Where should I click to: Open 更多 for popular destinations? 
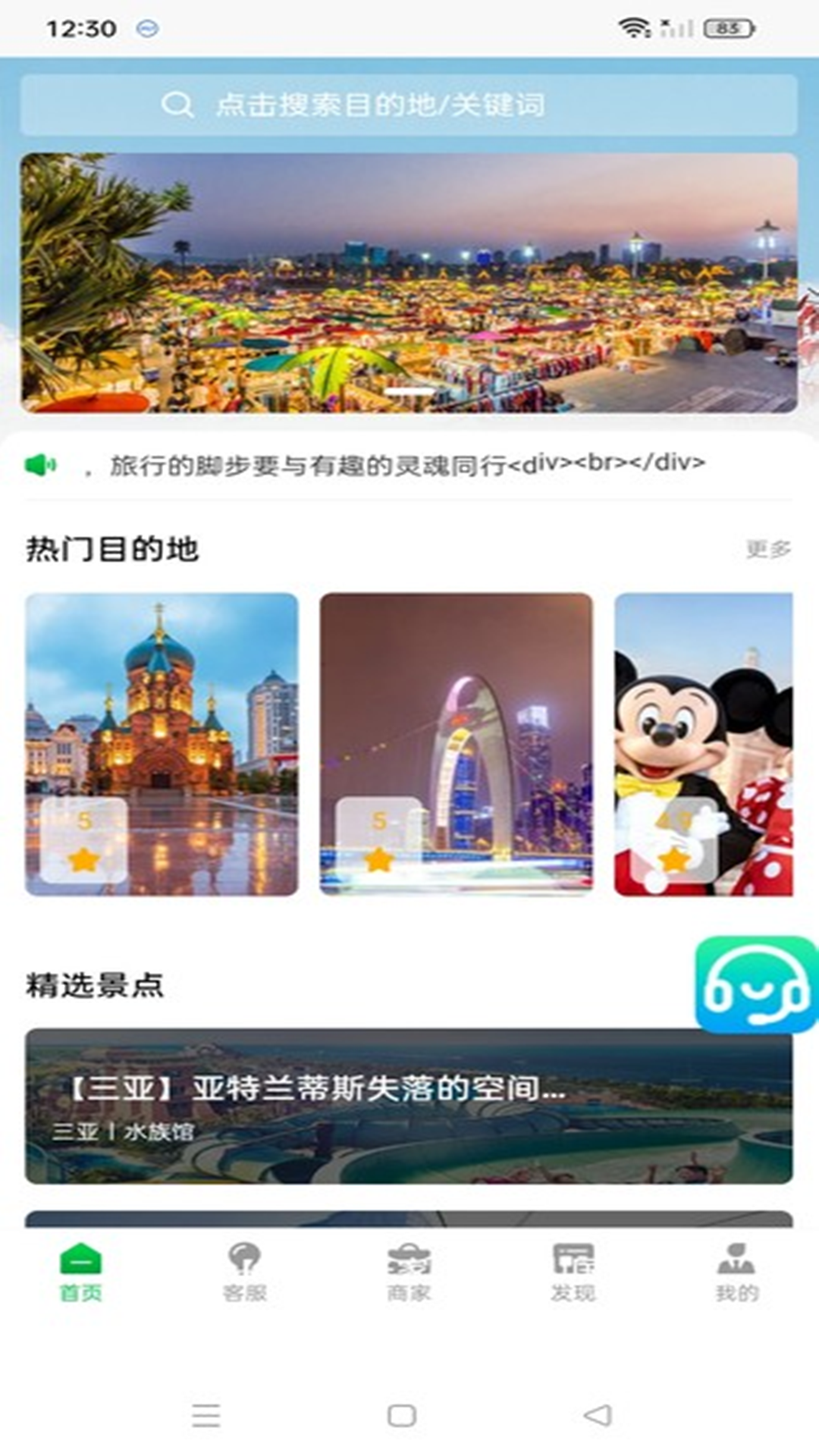tap(767, 549)
